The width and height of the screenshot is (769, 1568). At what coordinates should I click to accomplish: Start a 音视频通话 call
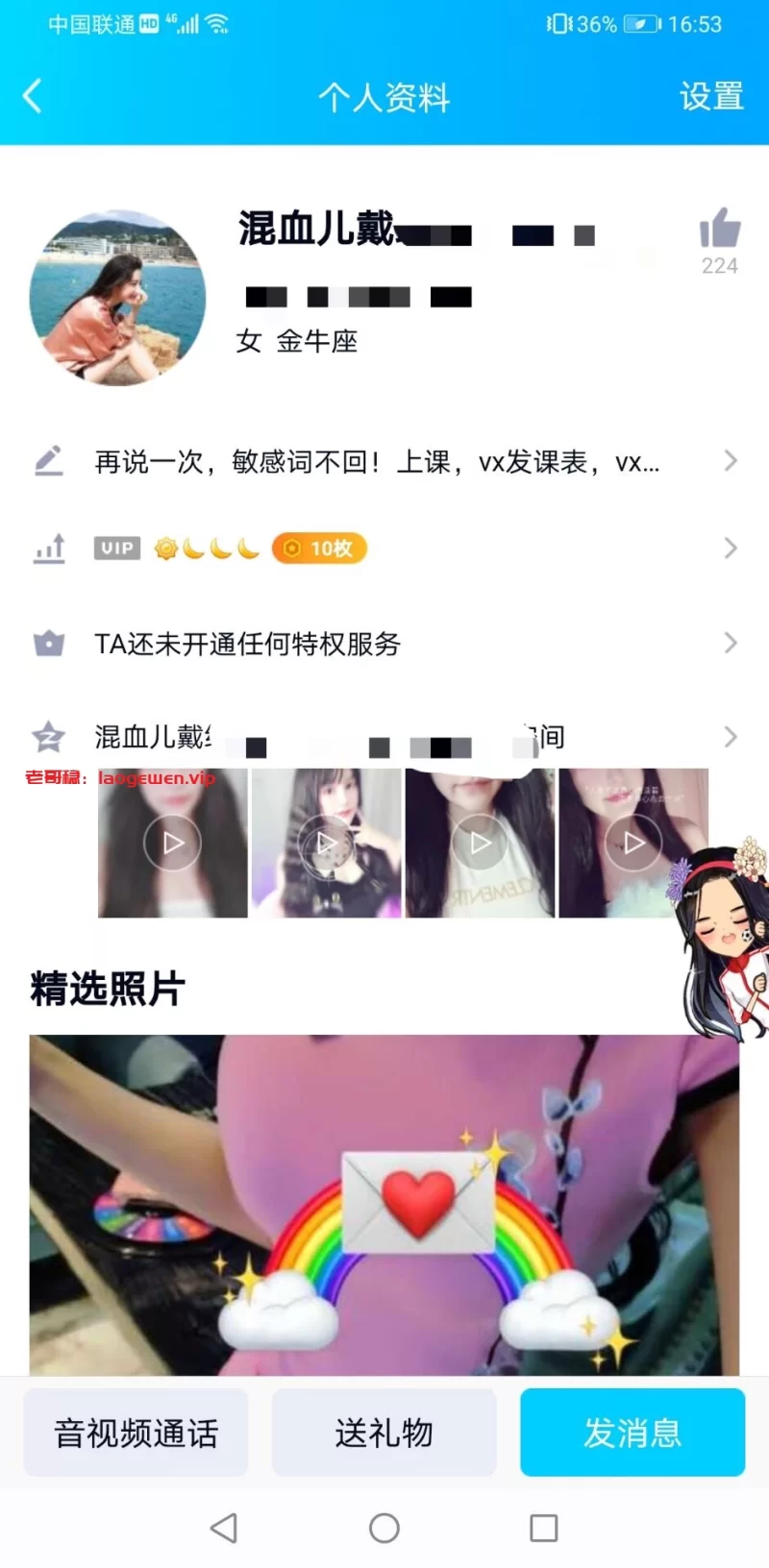pyautogui.click(x=136, y=1433)
